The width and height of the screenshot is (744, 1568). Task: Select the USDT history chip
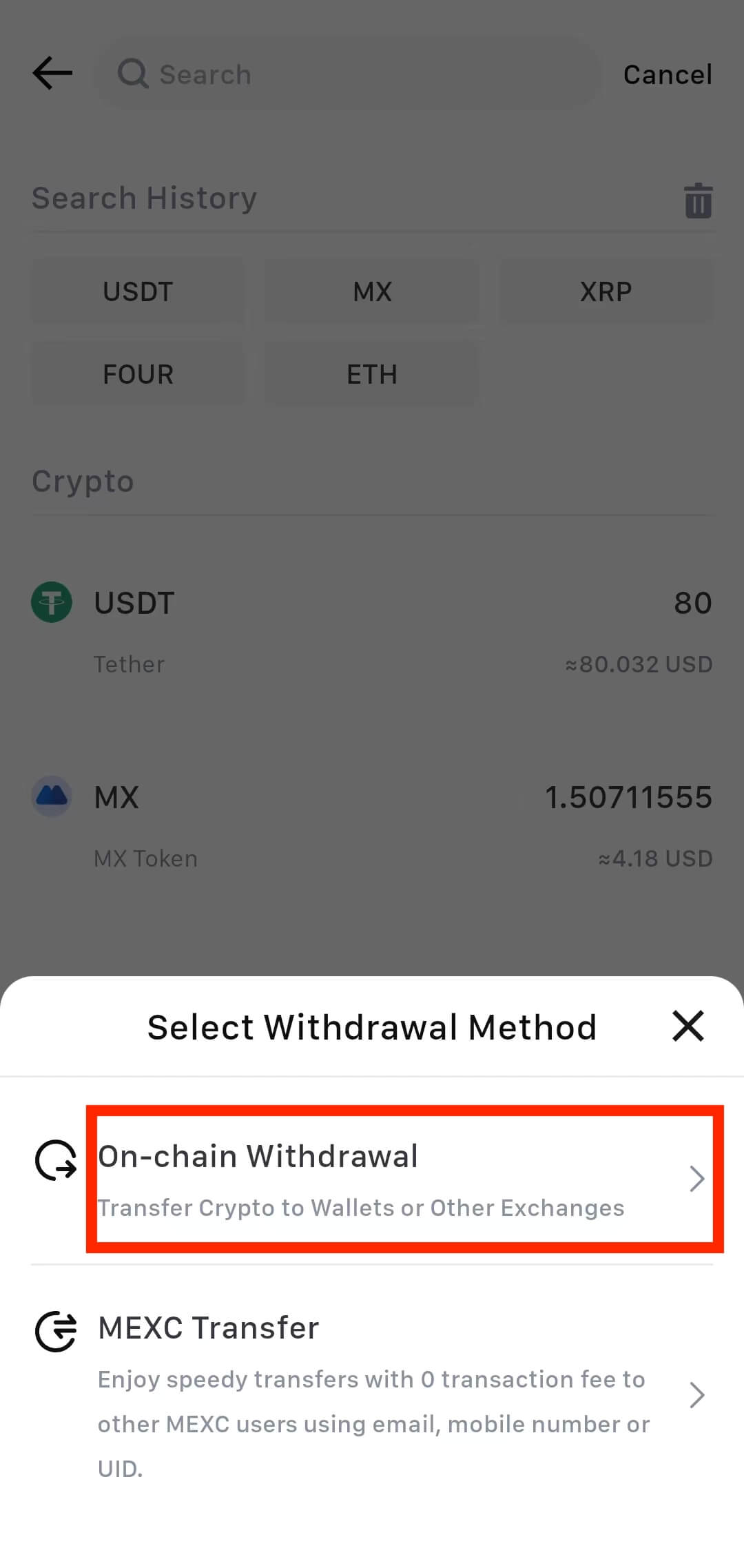click(x=138, y=291)
